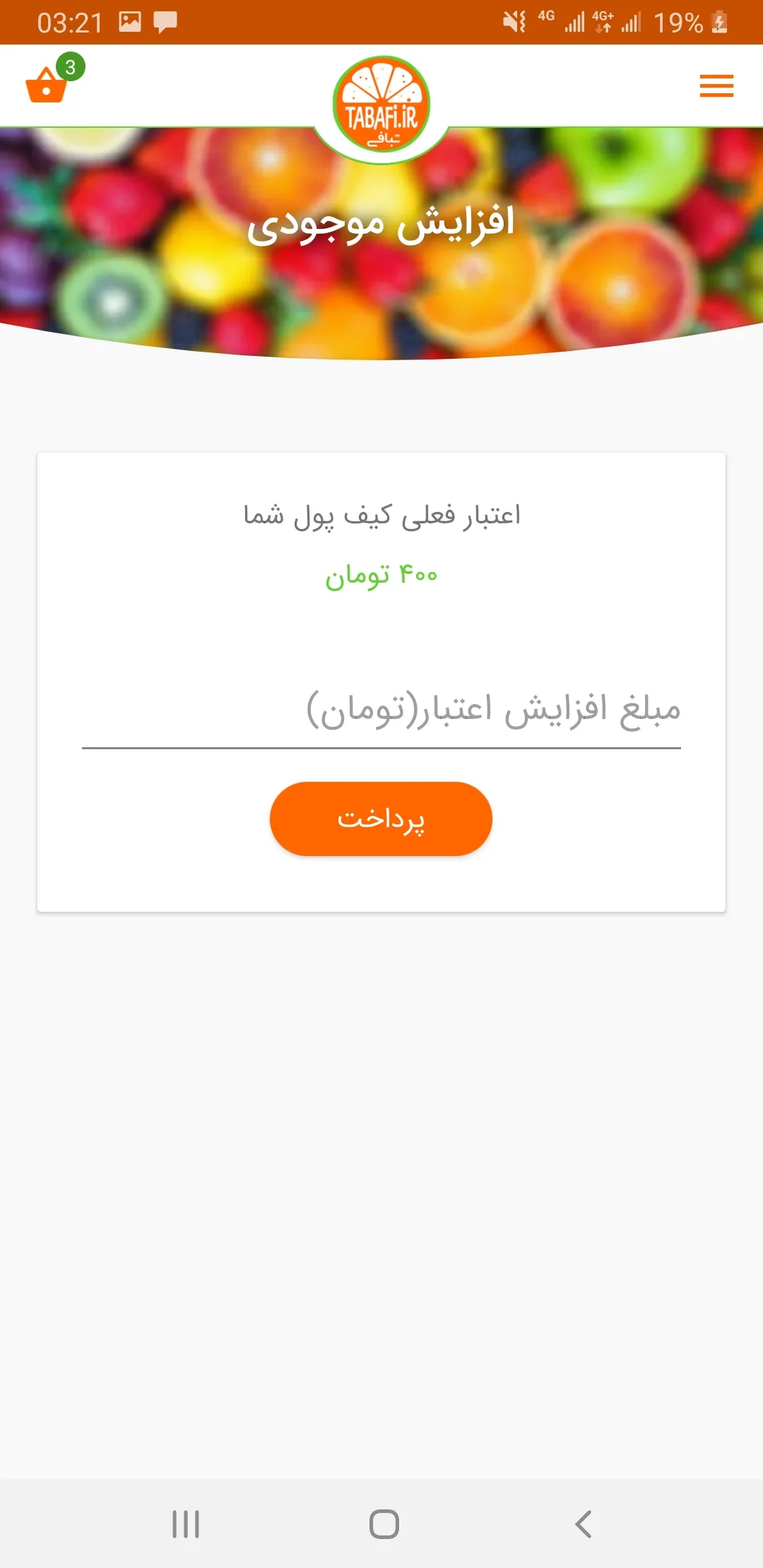This screenshot has height=1568, width=763.
Task: Tap the TABAFI.IR logo to go home
Action: click(x=381, y=106)
